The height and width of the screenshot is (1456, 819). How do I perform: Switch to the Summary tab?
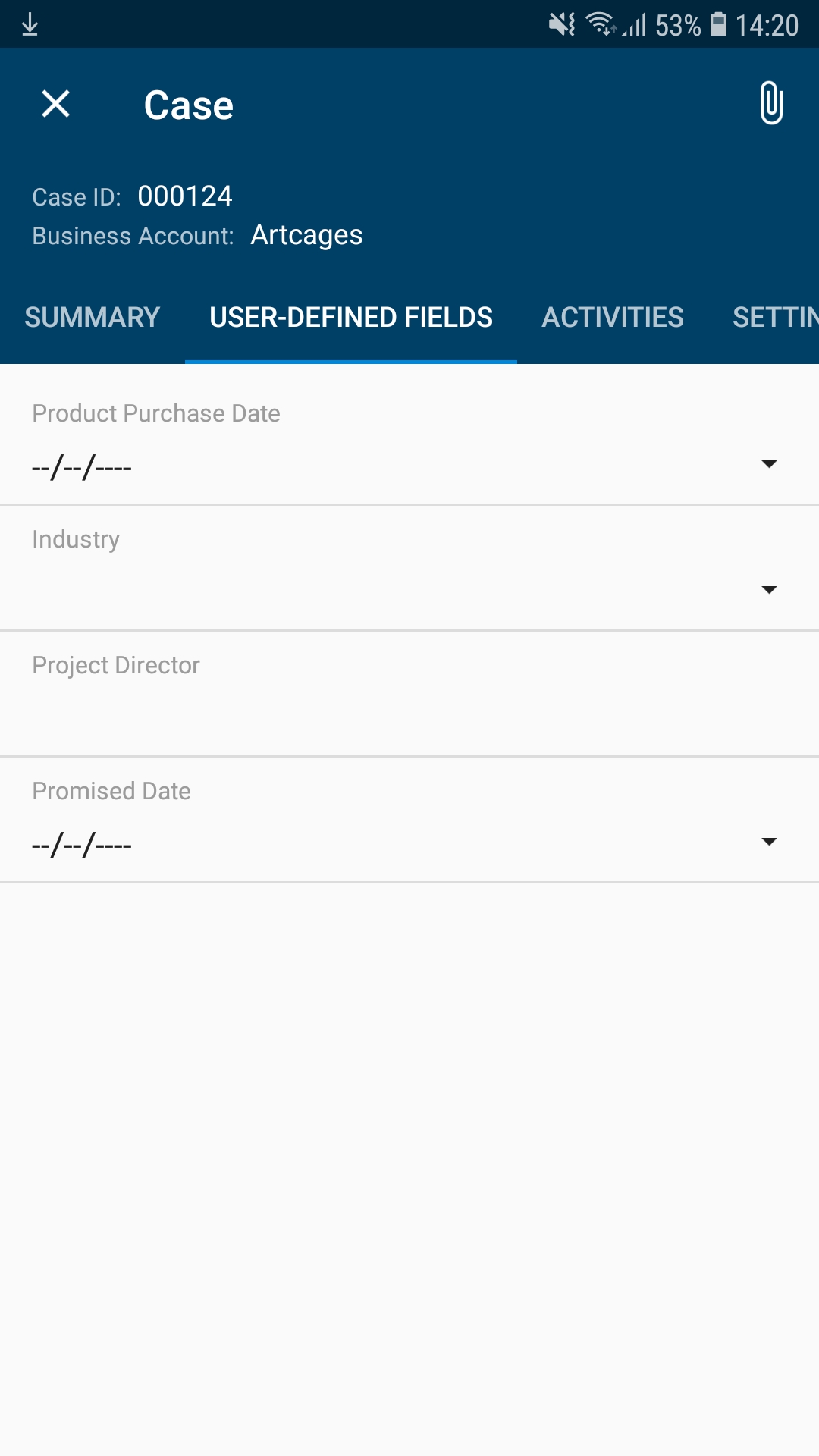(x=92, y=317)
